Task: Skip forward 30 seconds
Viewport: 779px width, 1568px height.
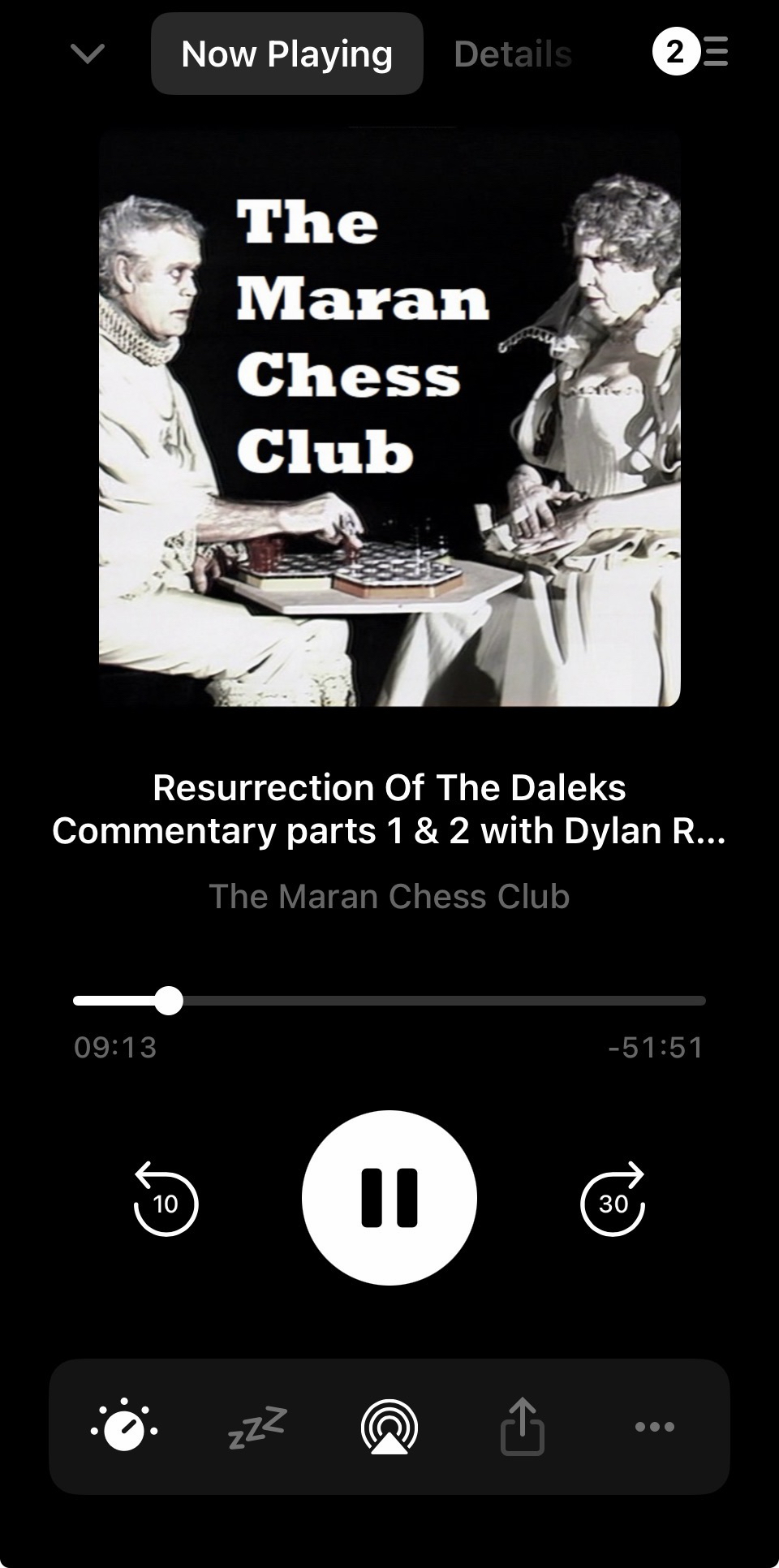Action: (x=613, y=1200)
